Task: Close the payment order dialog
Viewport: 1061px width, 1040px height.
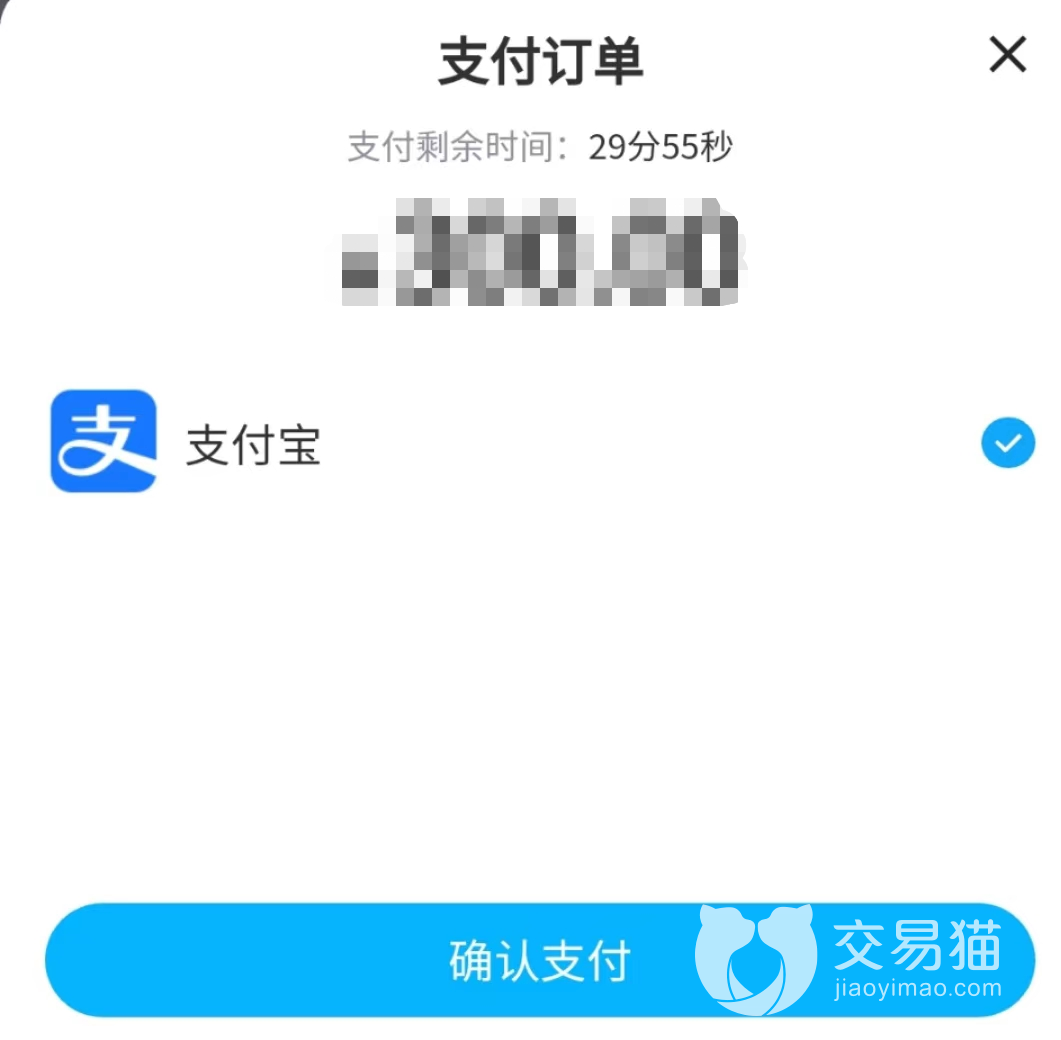Action: click(x=1007, y=54)
